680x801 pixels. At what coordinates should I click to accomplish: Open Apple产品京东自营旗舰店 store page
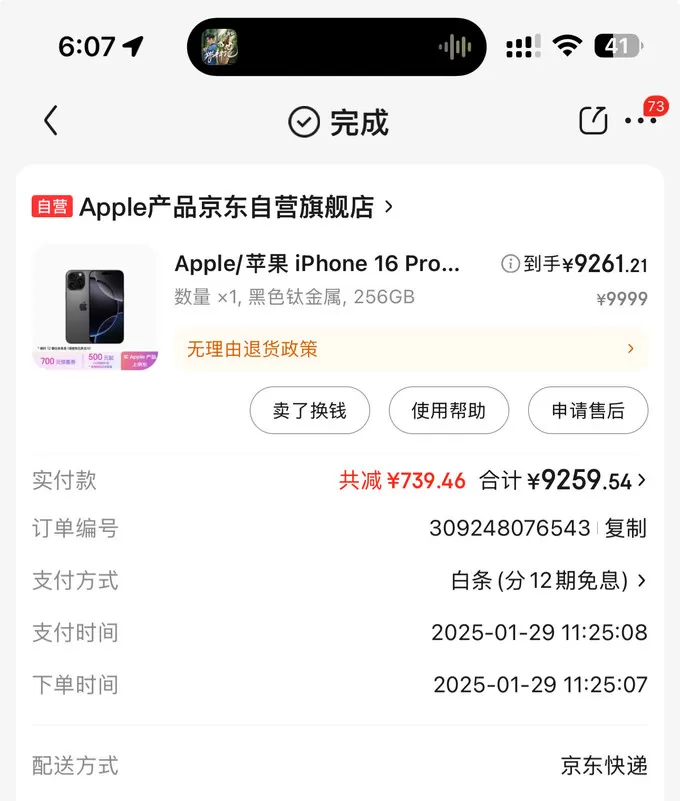pos(226,207)
